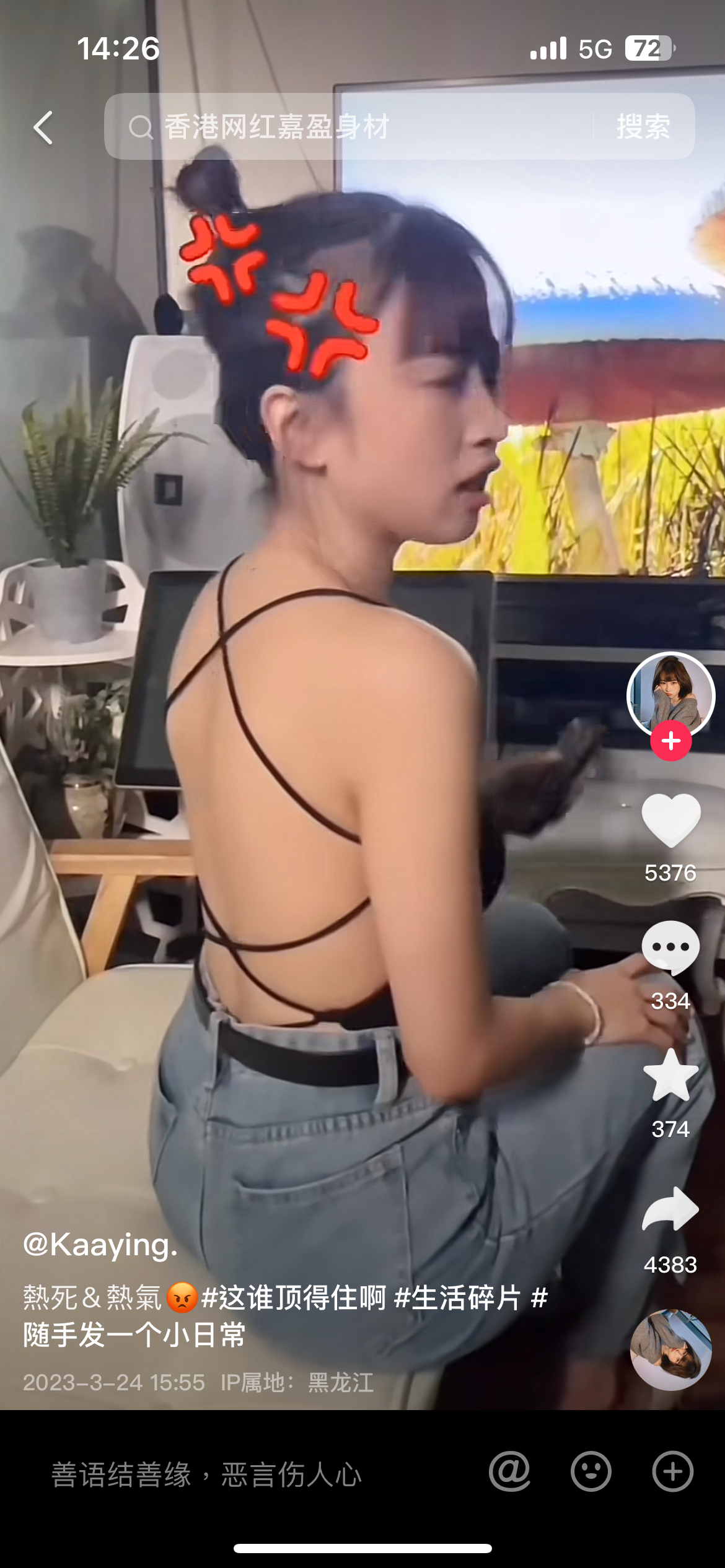This screenshot has width=725, height=1568.
Task: Like this video with the heart icon
Action: pyautogui.click(x=670, y=821)
